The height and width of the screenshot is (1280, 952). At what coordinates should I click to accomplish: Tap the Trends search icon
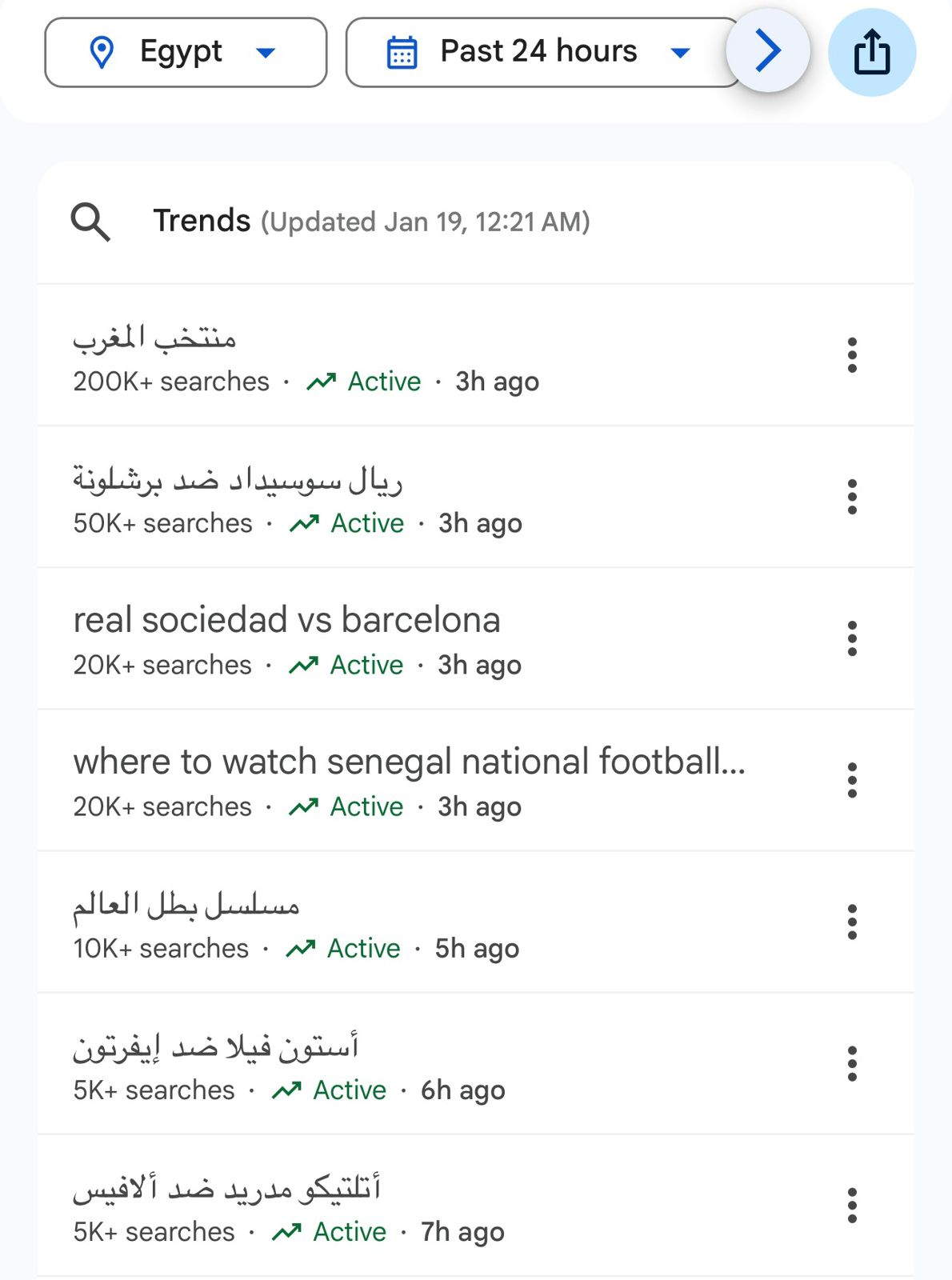[90, 222]
